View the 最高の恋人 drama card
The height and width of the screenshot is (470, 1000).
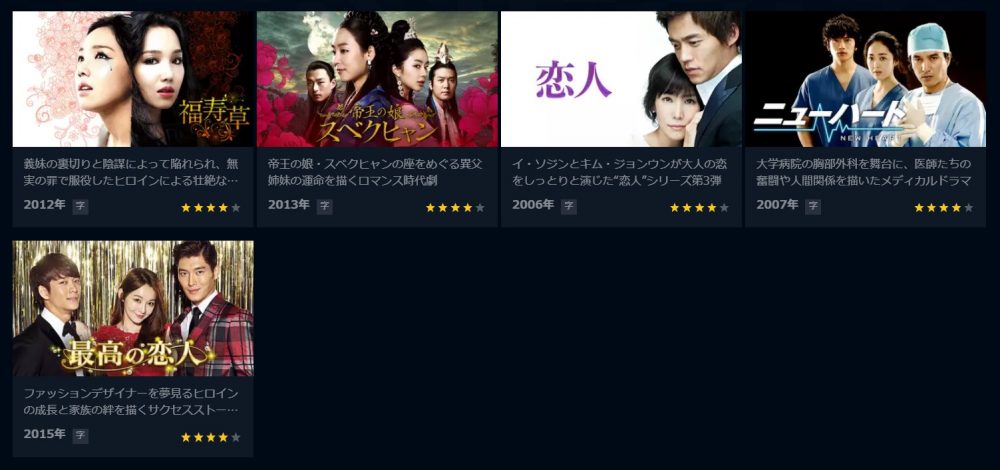tap(133, 308)
